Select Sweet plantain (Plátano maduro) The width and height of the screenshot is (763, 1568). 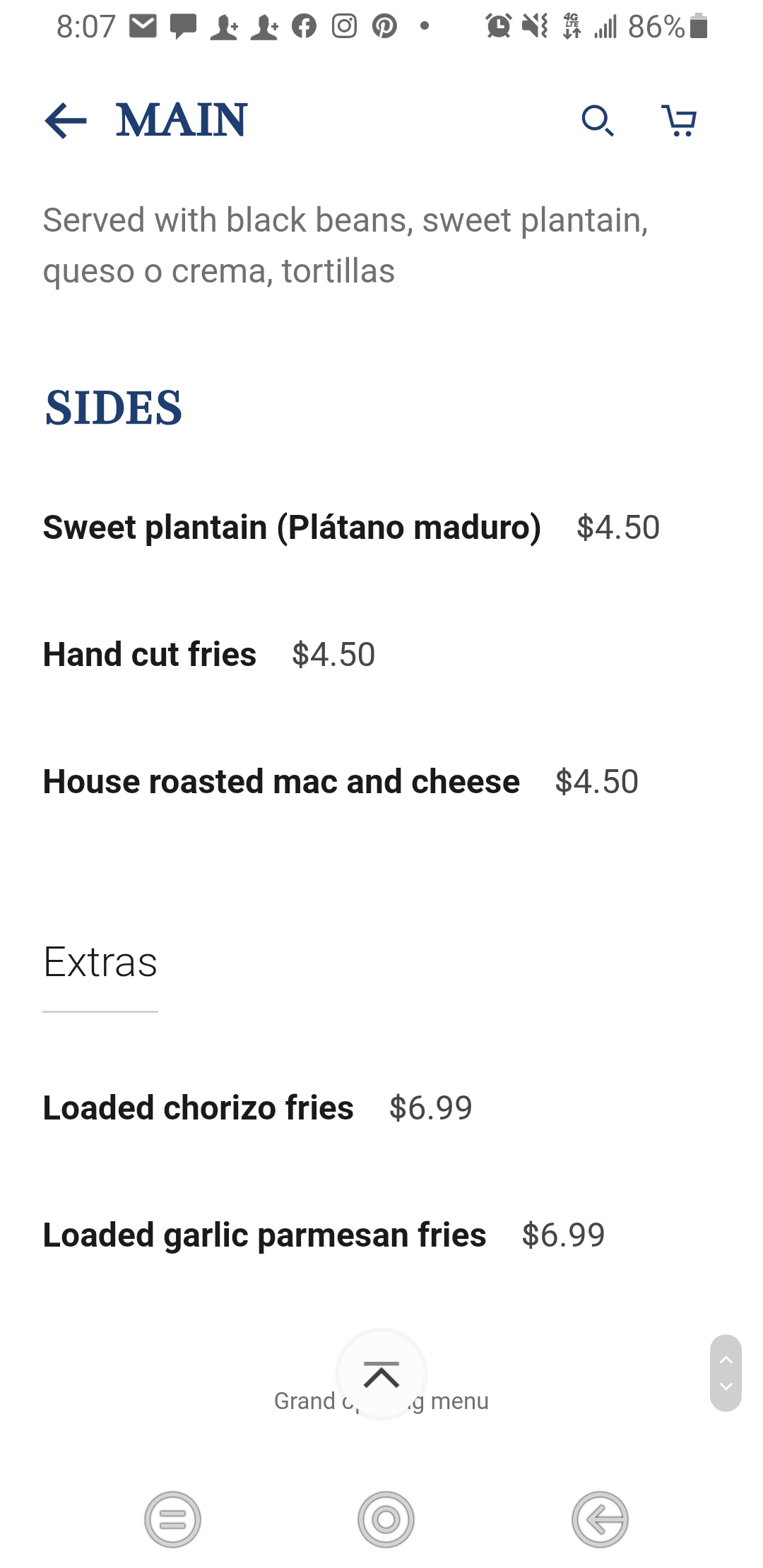pyautogui.click(x=292, y=528)
